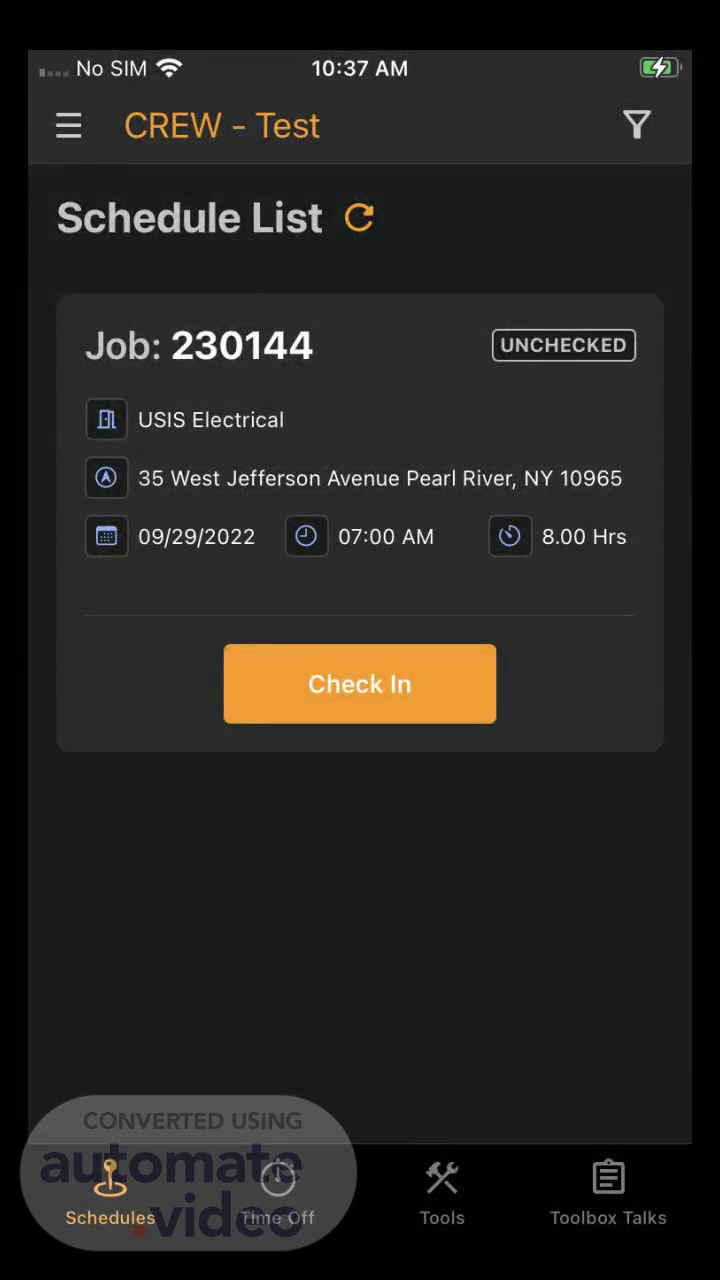Switch to the Schedules tab
This screenshot has width=720, height=1280.
point(110,1193)
